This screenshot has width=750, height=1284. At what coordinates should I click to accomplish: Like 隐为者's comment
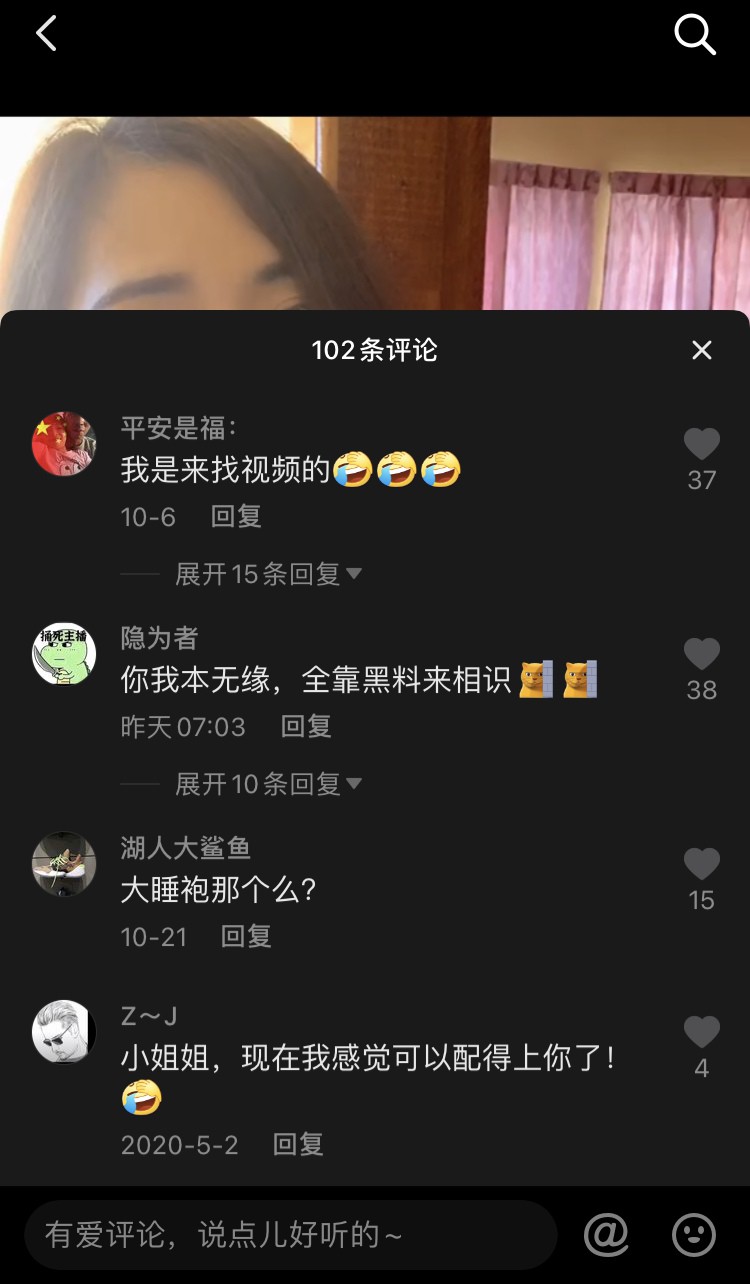click(x=702, y=655)
